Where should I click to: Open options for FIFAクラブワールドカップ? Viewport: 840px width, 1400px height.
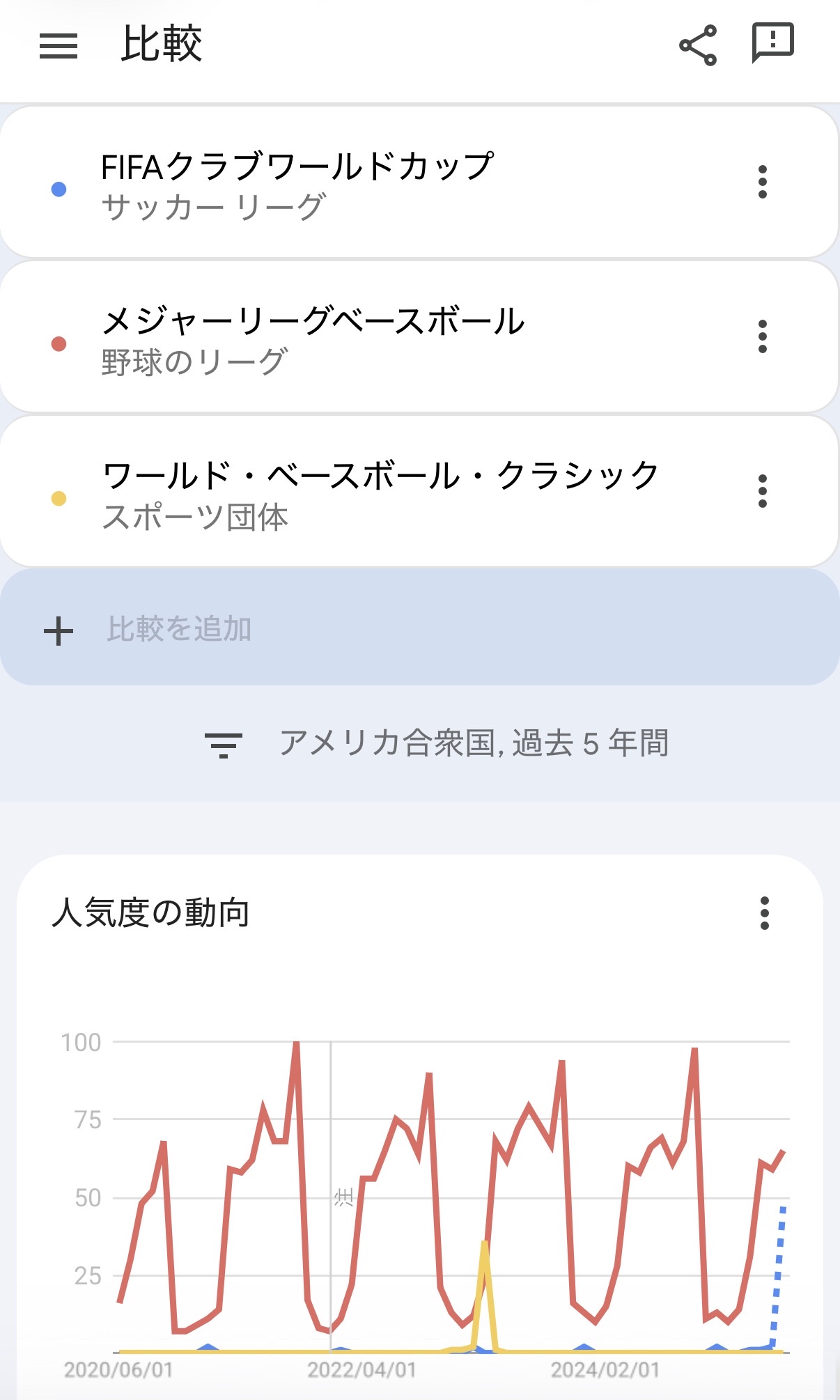point(763,182)
